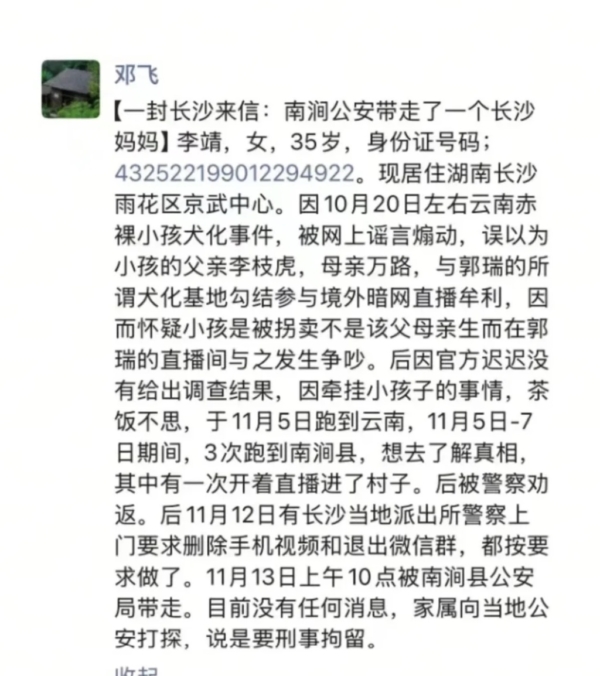Viewport: 600px width, 676px height.
Task: Open 邓飞's profile picture
Action: pyautogui.click(x=70, y=89)
